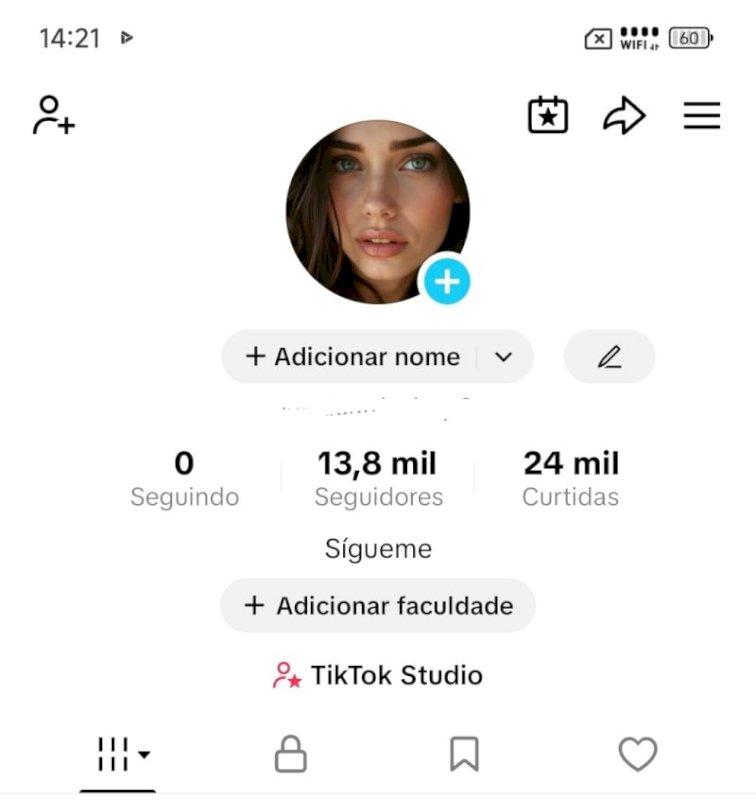Tap the blue plus on profile photo

(447, 282)
